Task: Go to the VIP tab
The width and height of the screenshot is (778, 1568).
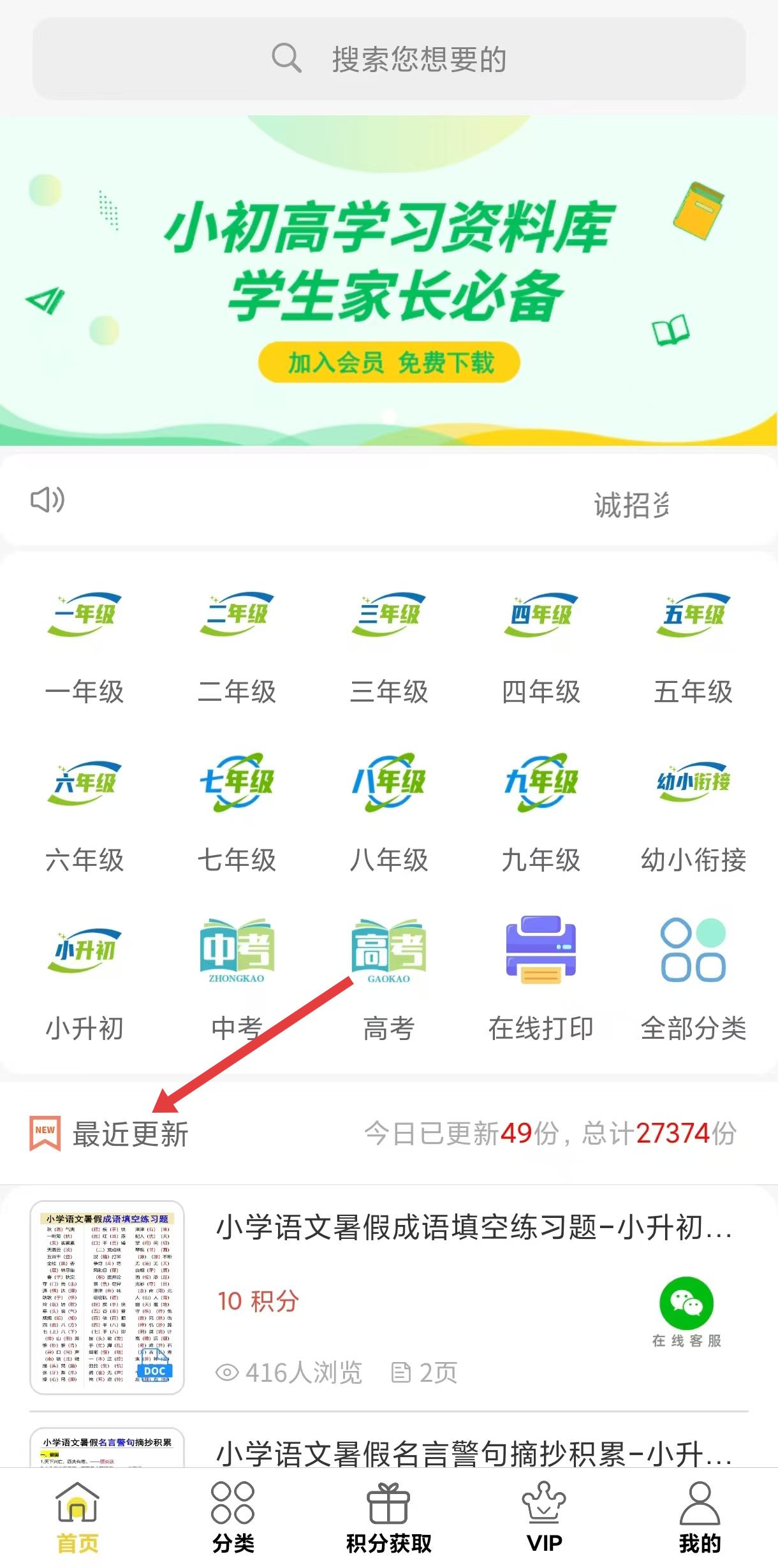Action: coord(544,1518)
